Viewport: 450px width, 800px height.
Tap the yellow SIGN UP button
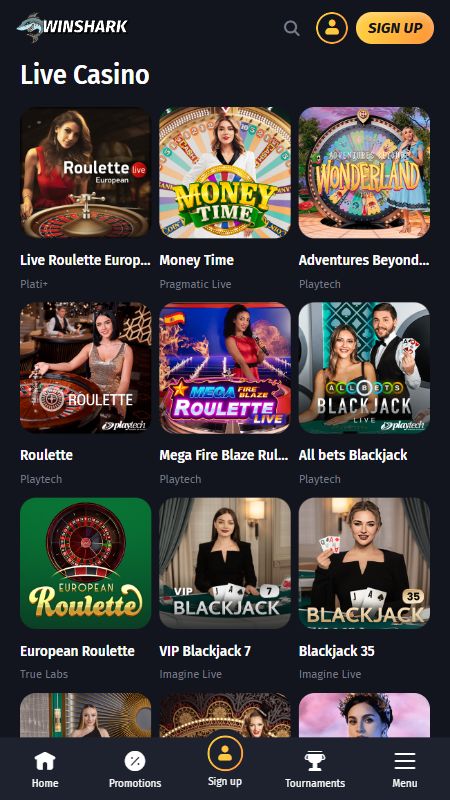(x=395, y=28)
